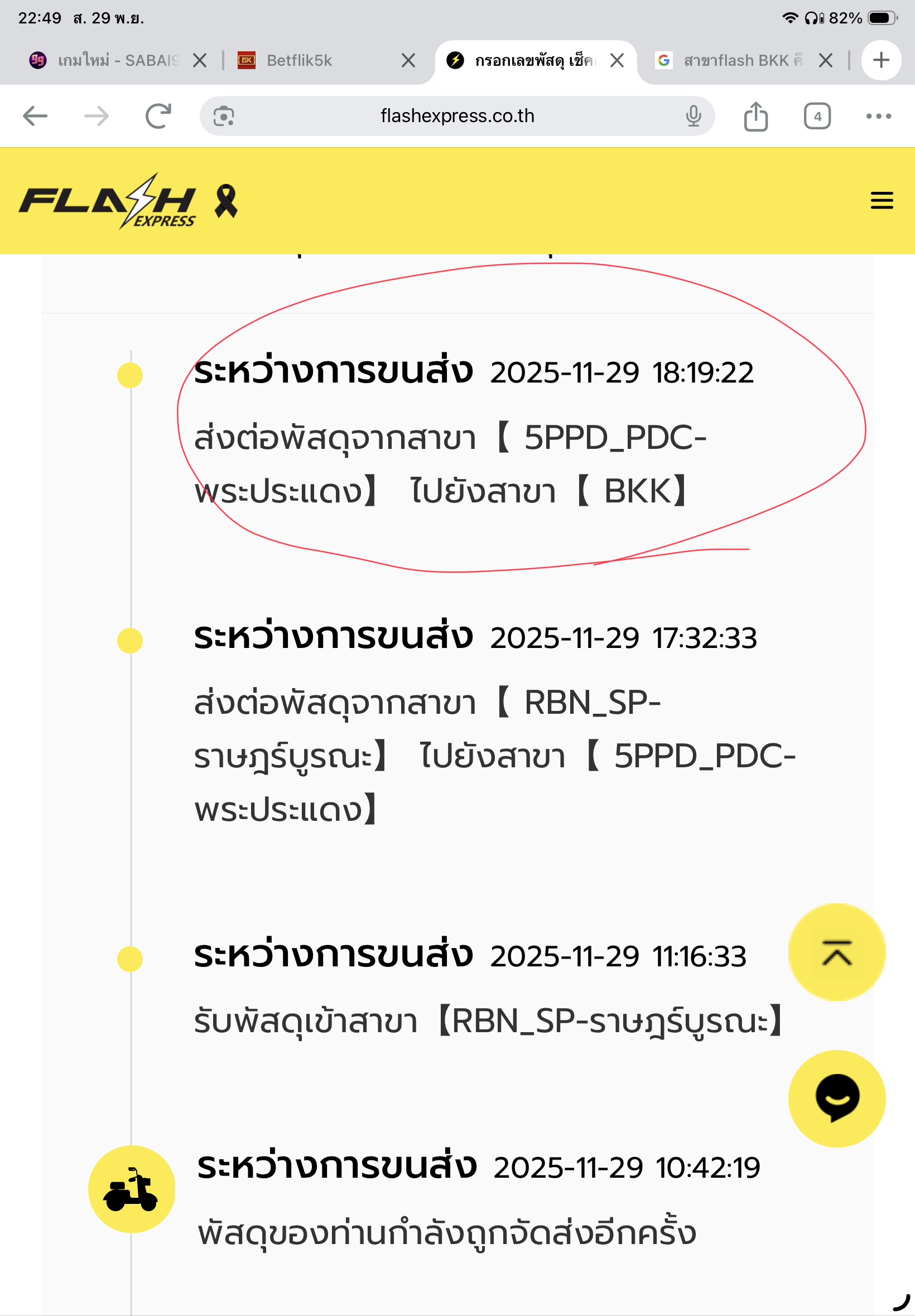
Task: Close the Betflik5k tab
Action: tap(408, 60)
